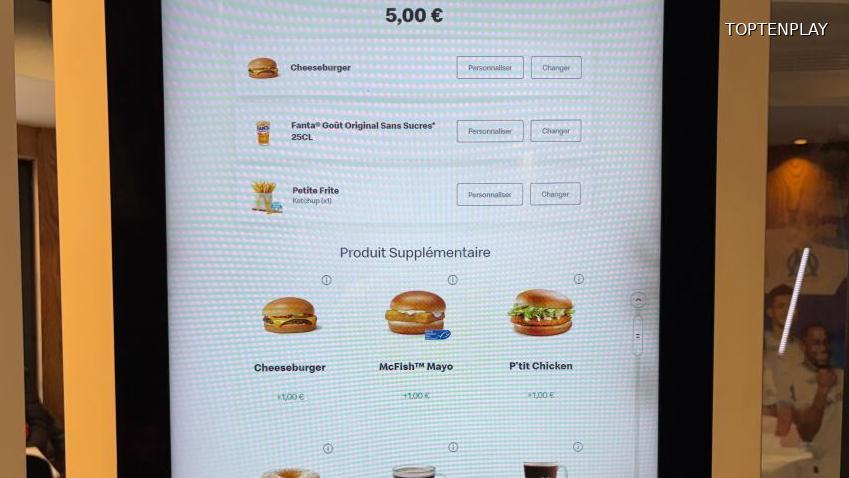Swap the Fanta drink using Changer
Viewport: 849px width, 478px height.
(x=556, y=131)
